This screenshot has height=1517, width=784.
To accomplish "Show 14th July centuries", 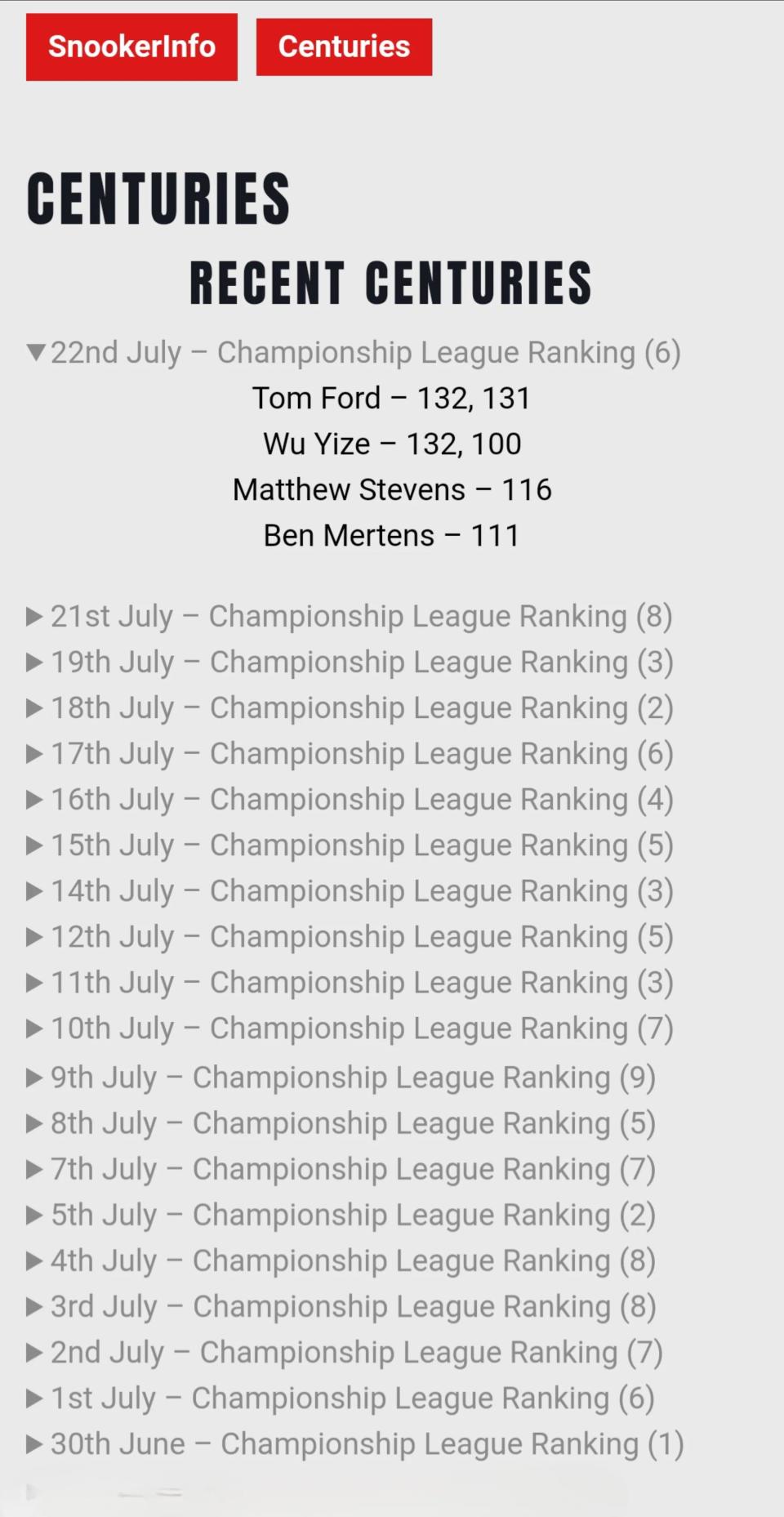I will point(350,891).
